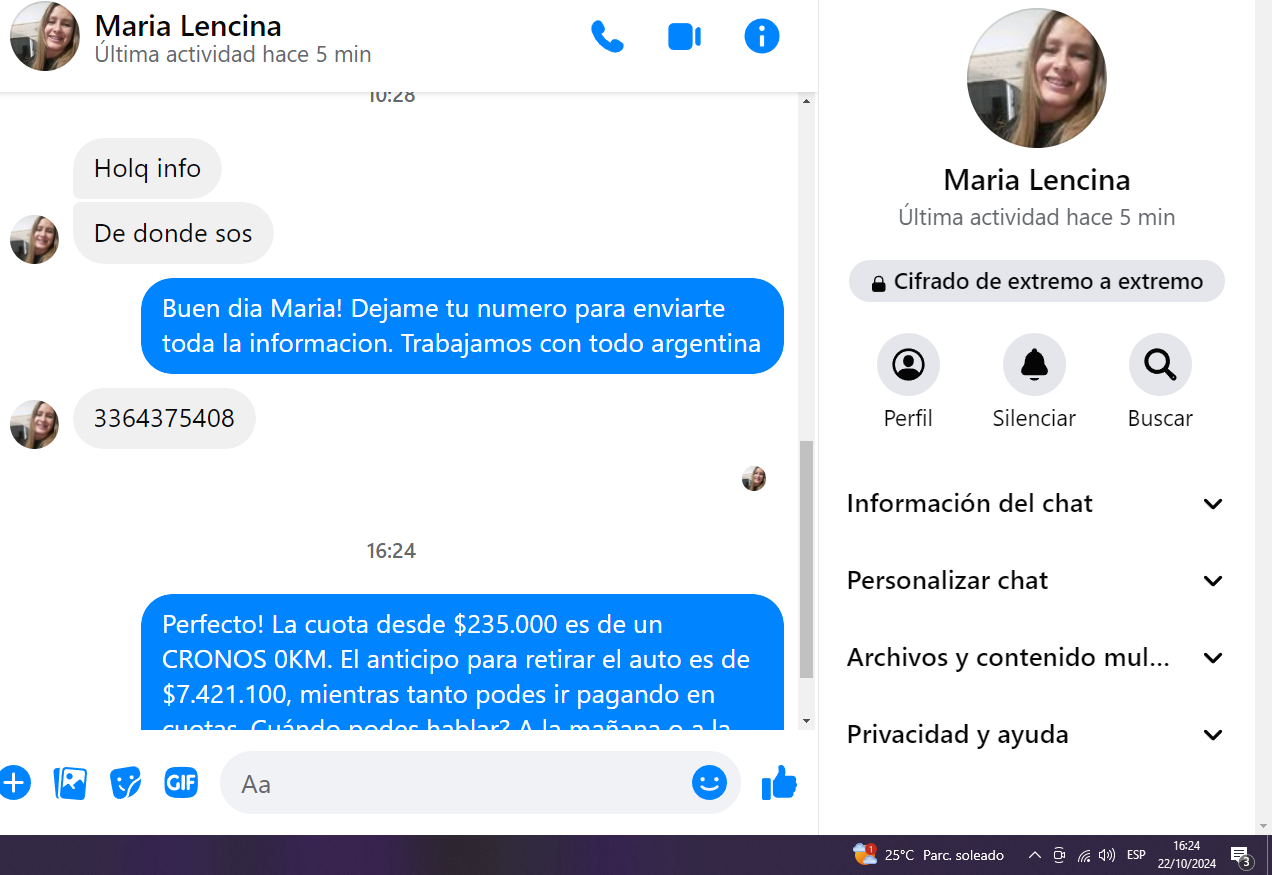This screenshot has height=875, width=1272.
Task: Start a voice call with Maria Lencina
Action: tap(607, 37)
